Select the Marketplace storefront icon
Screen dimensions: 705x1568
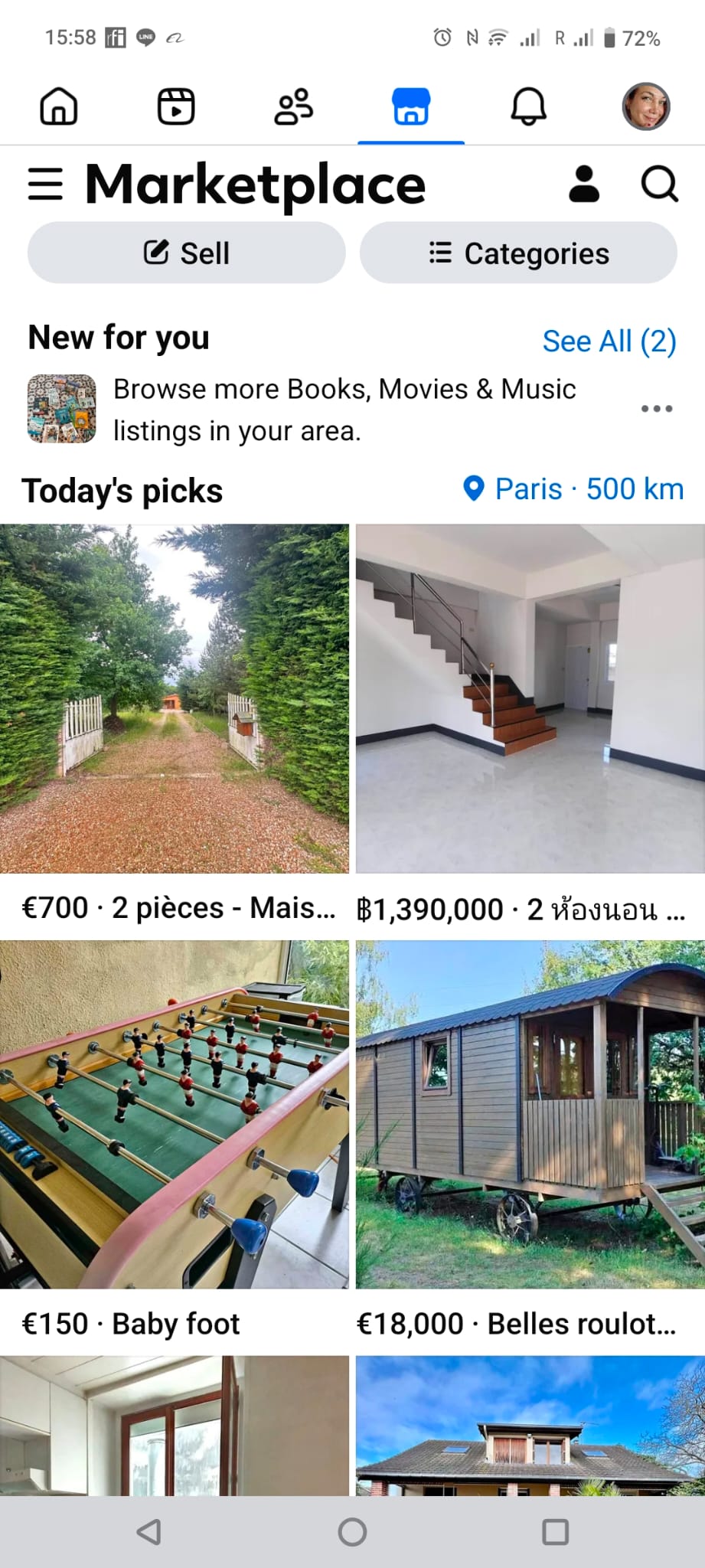pyautogui.click(x=411, y=107)
